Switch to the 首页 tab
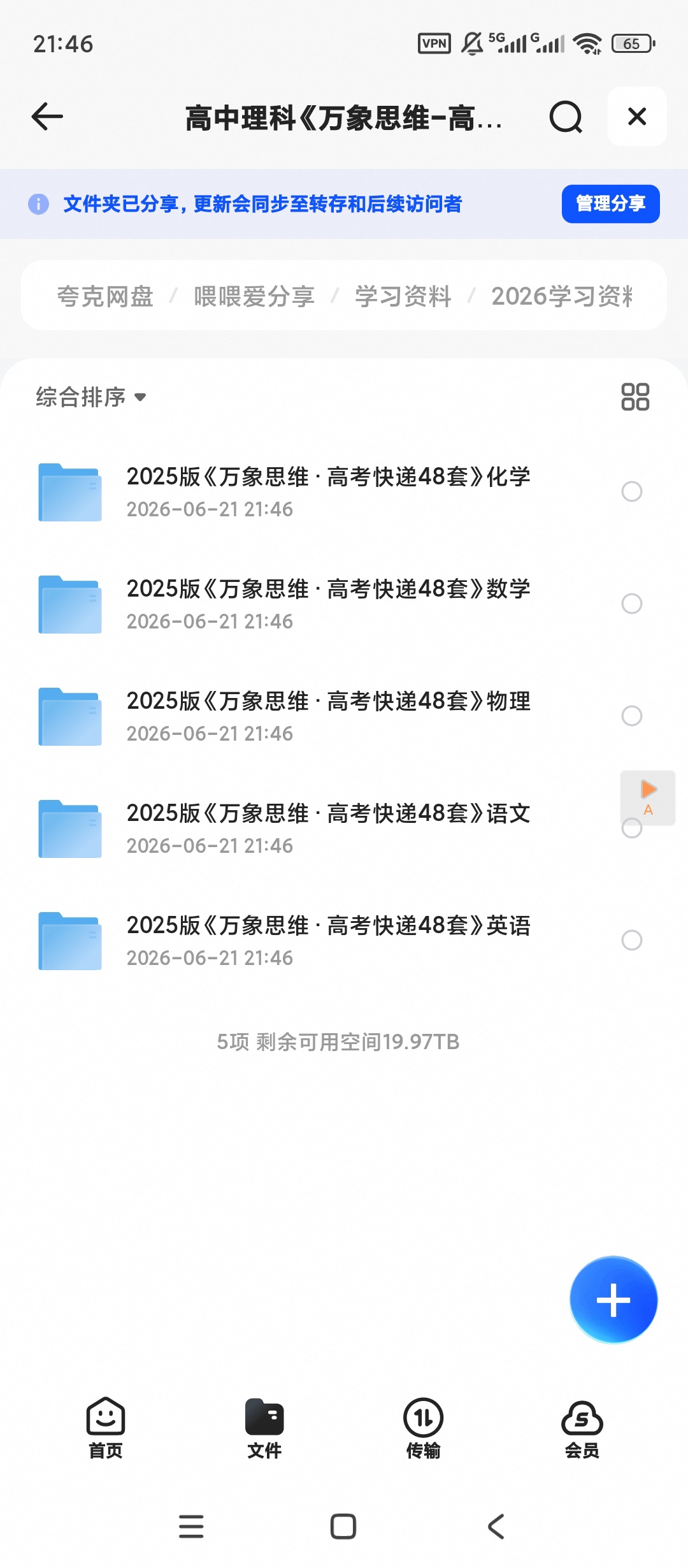This screenshot has height=1568, width=688. click(106, 1428)
